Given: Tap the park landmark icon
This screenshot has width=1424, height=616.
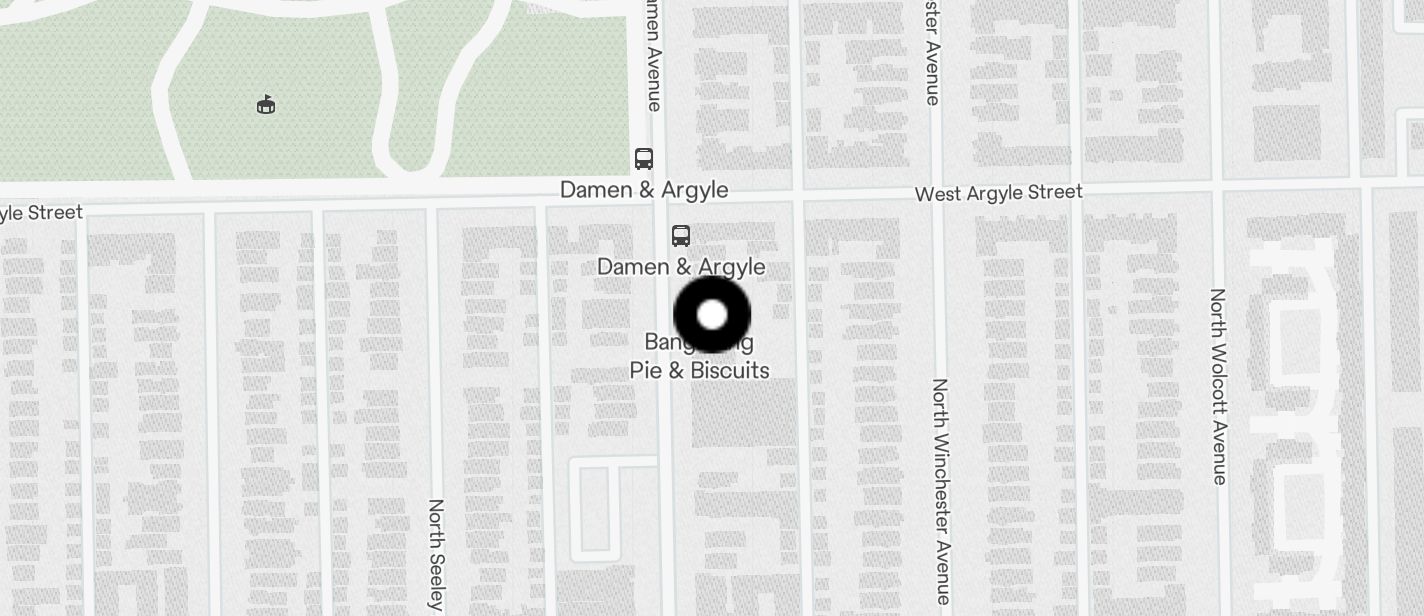Looking at the screenshot, I should click(266, 104).
